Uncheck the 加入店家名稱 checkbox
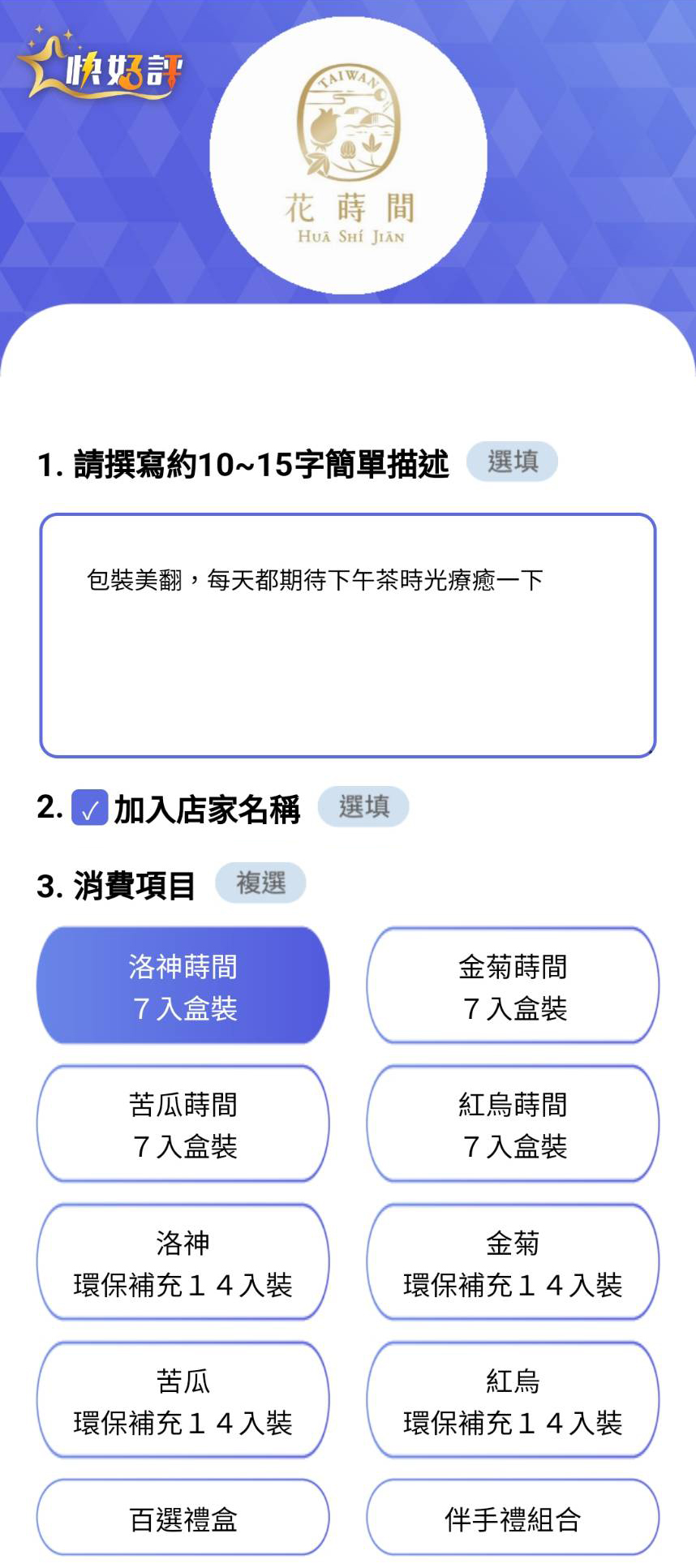Viewport: 696px width, 1568px height. click(89, 808)
